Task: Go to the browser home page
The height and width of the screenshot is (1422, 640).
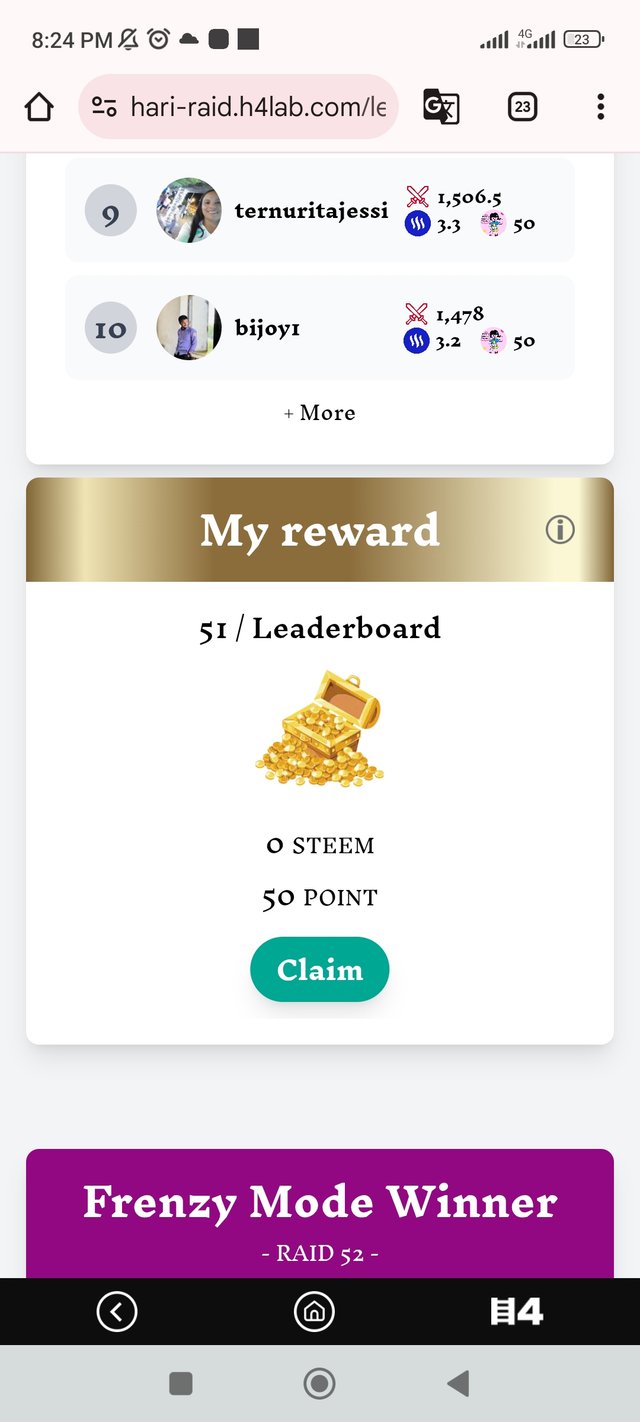Action: point(39,106)
